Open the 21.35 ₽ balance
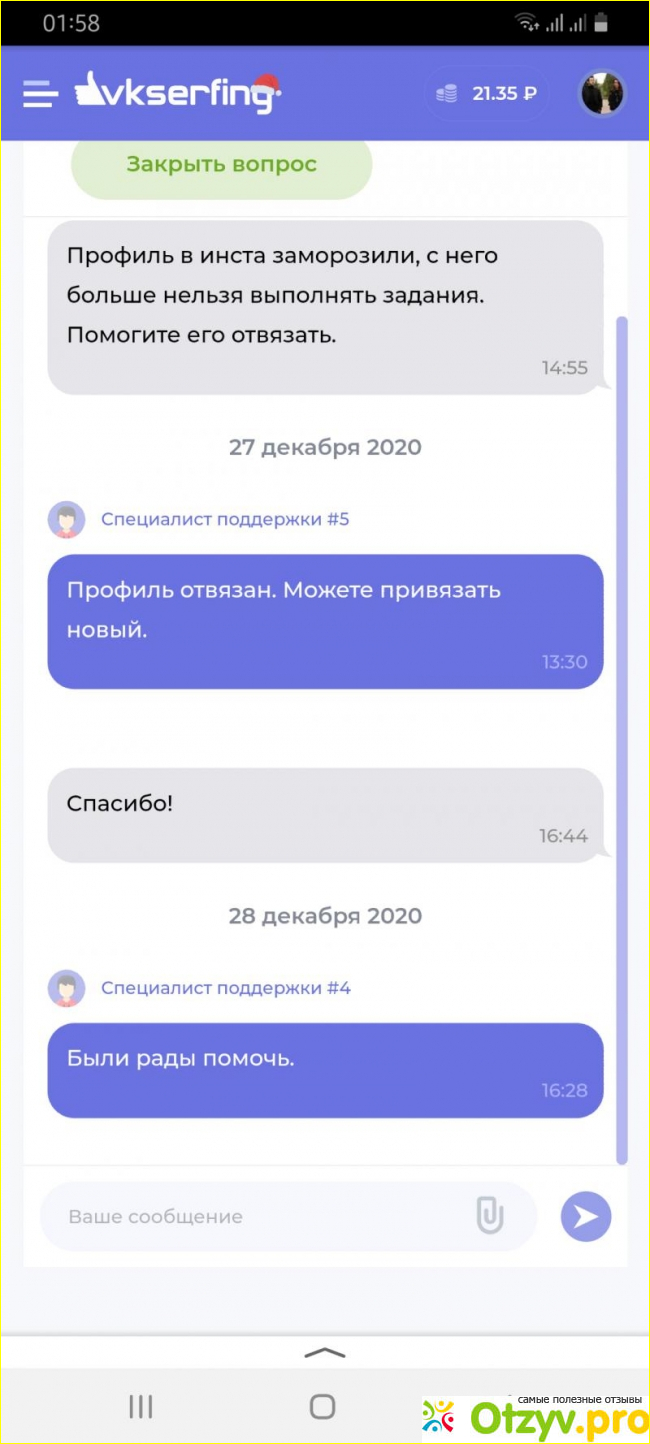This screenshot has width=650, height=1444. 488,94
